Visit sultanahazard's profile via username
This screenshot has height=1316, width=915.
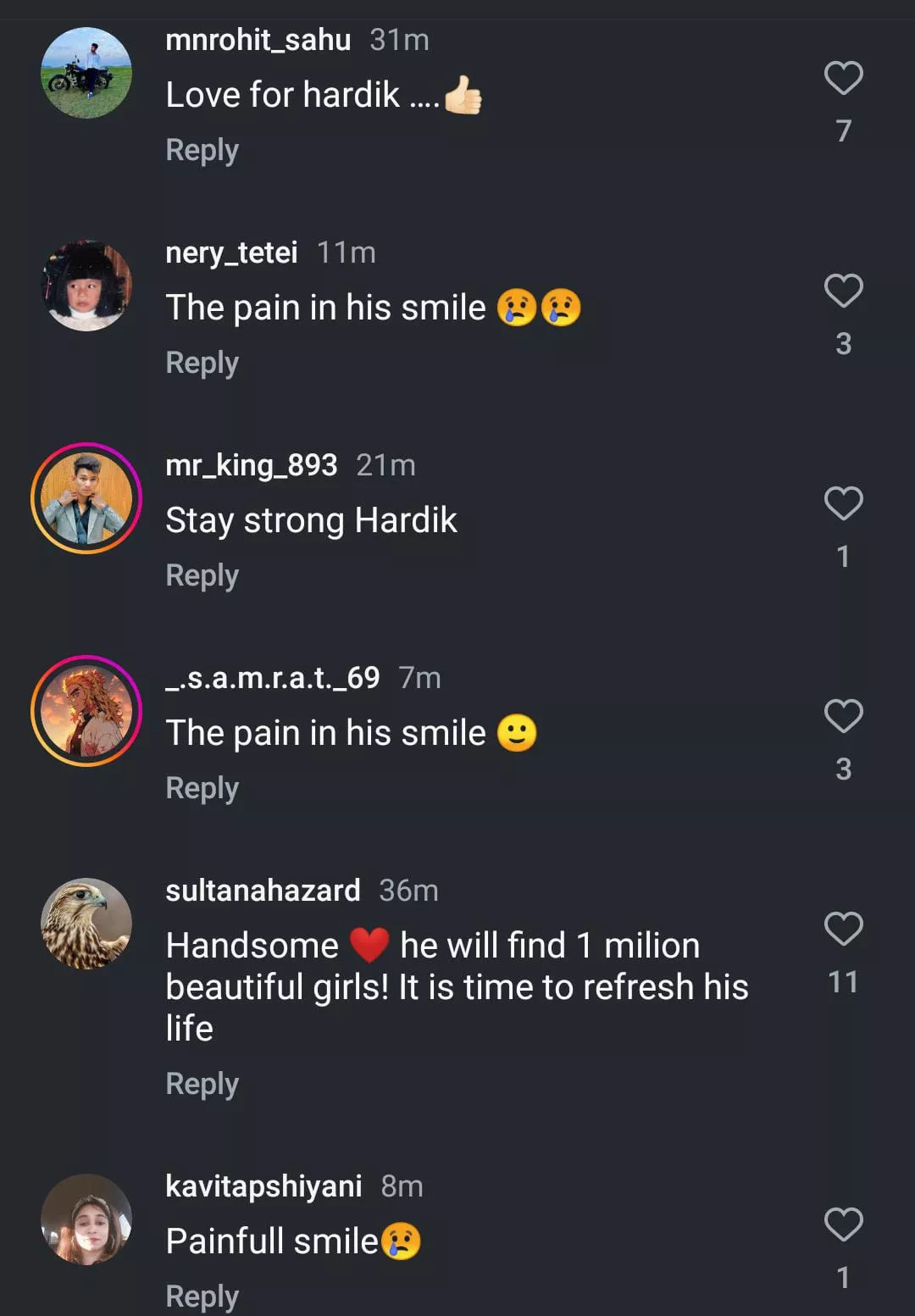pyautogui.click(x=263, y=891)
